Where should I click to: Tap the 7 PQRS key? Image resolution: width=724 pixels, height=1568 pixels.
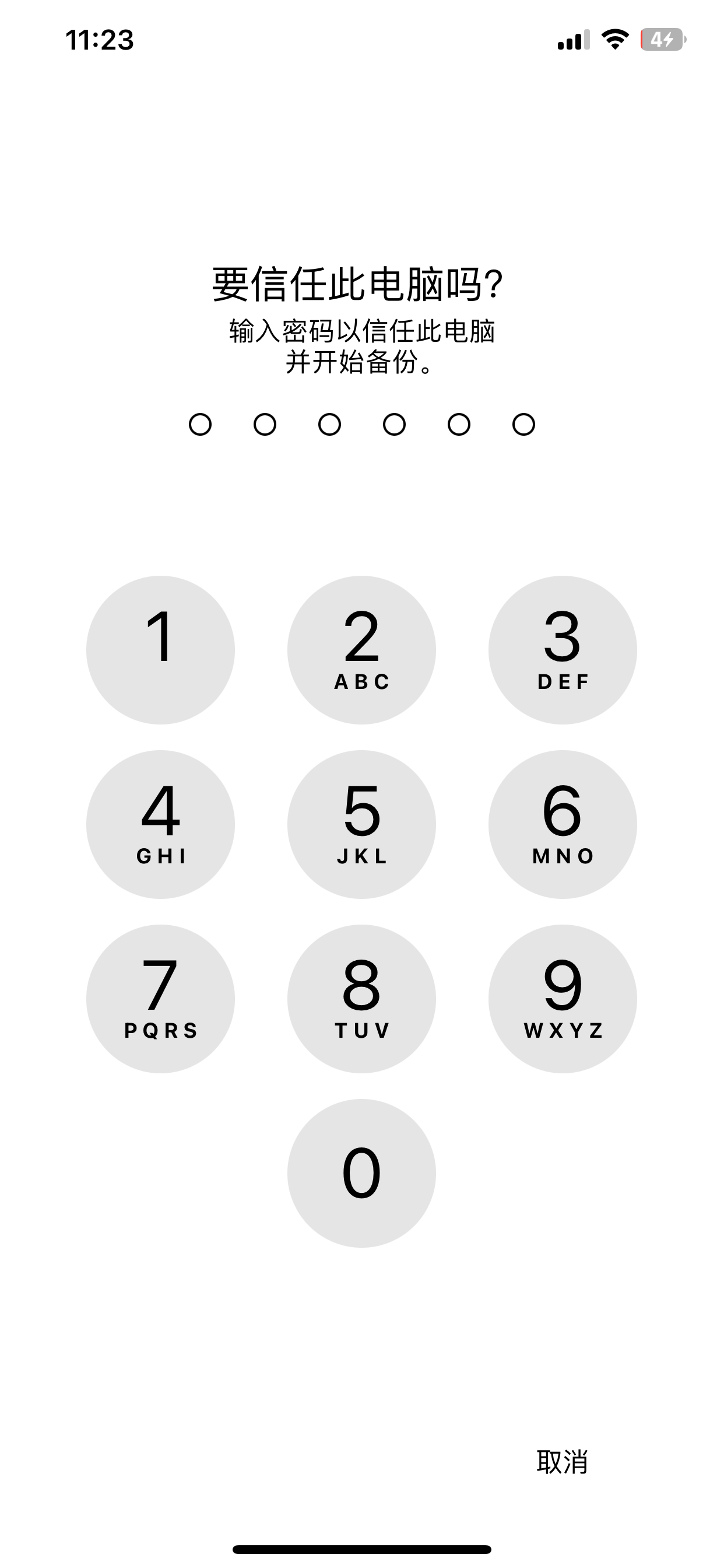(x=160, y=997)
